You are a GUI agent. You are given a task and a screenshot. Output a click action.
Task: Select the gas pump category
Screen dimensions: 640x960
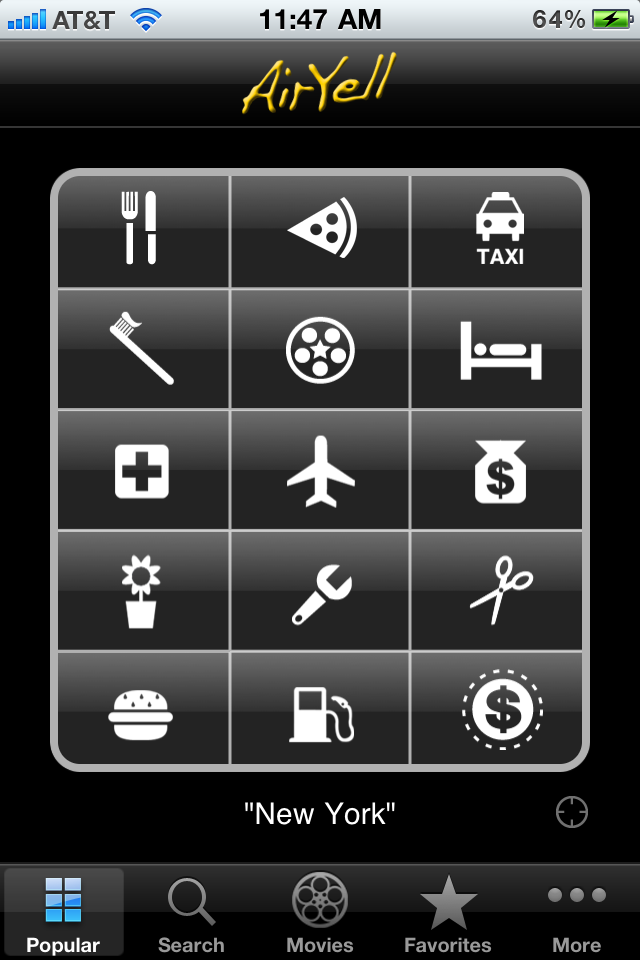click(x=321, y=711)
